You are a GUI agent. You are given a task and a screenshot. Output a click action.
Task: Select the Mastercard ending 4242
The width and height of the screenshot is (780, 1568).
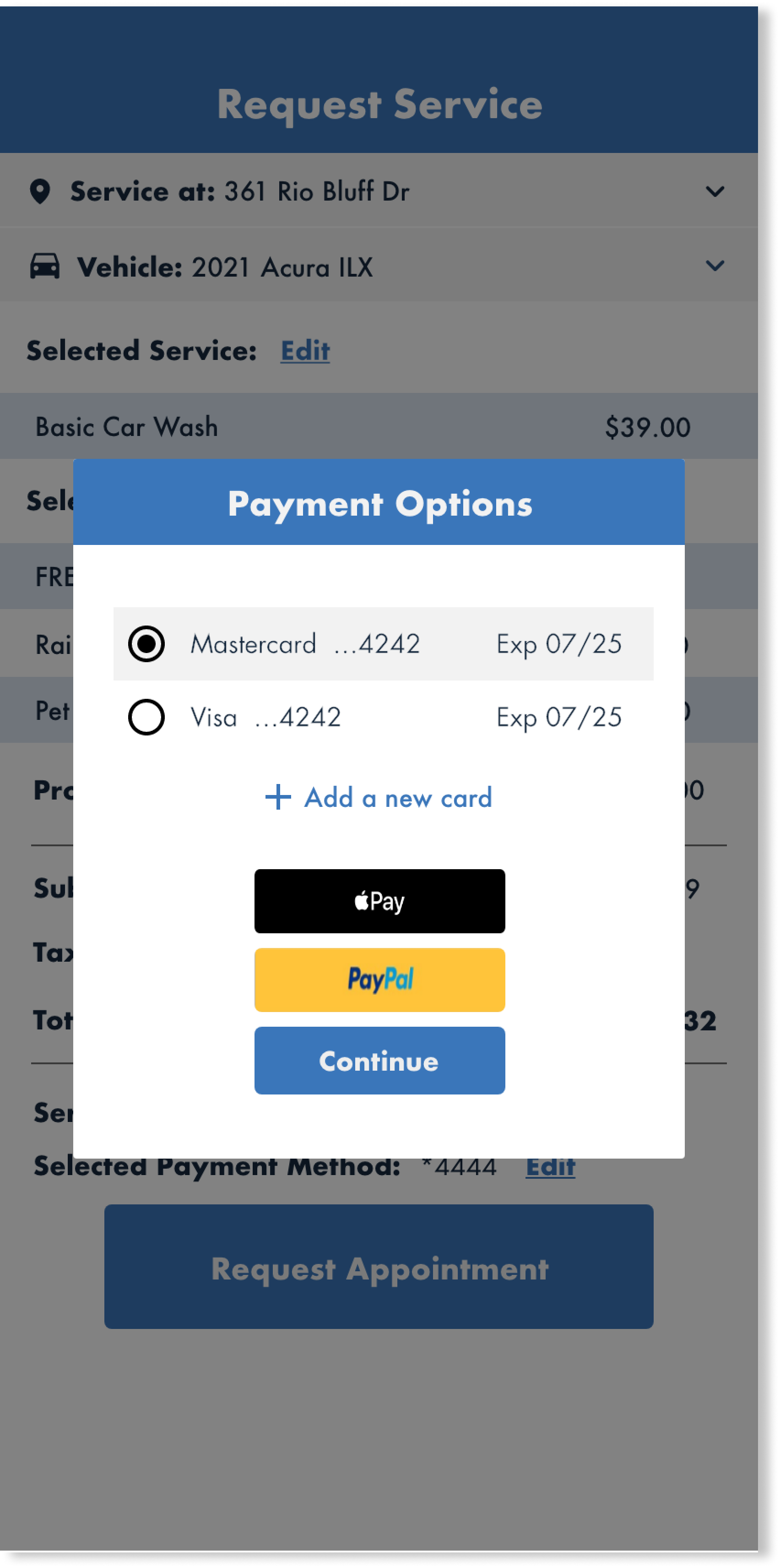[x=383, y=643]
